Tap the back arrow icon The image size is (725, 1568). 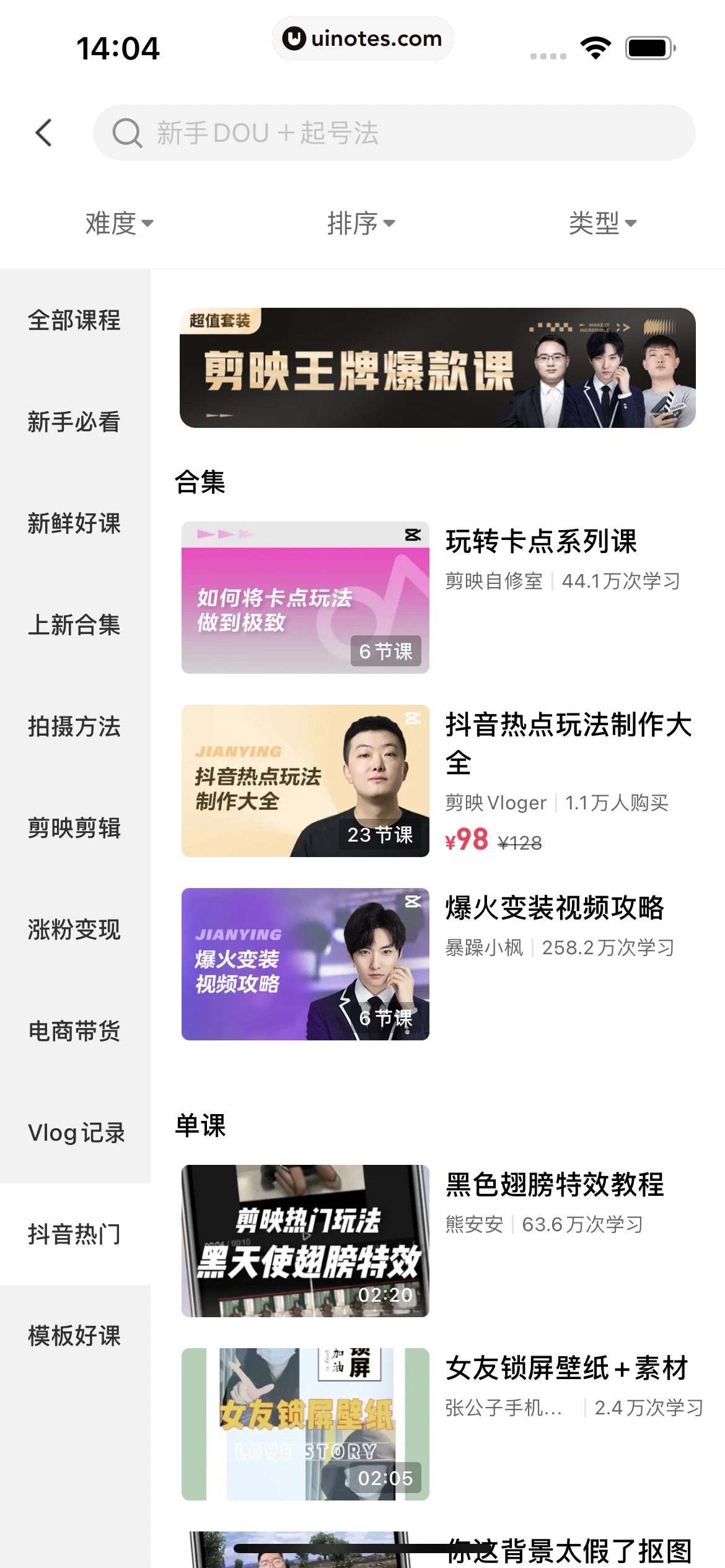click(x=43, y=133)
